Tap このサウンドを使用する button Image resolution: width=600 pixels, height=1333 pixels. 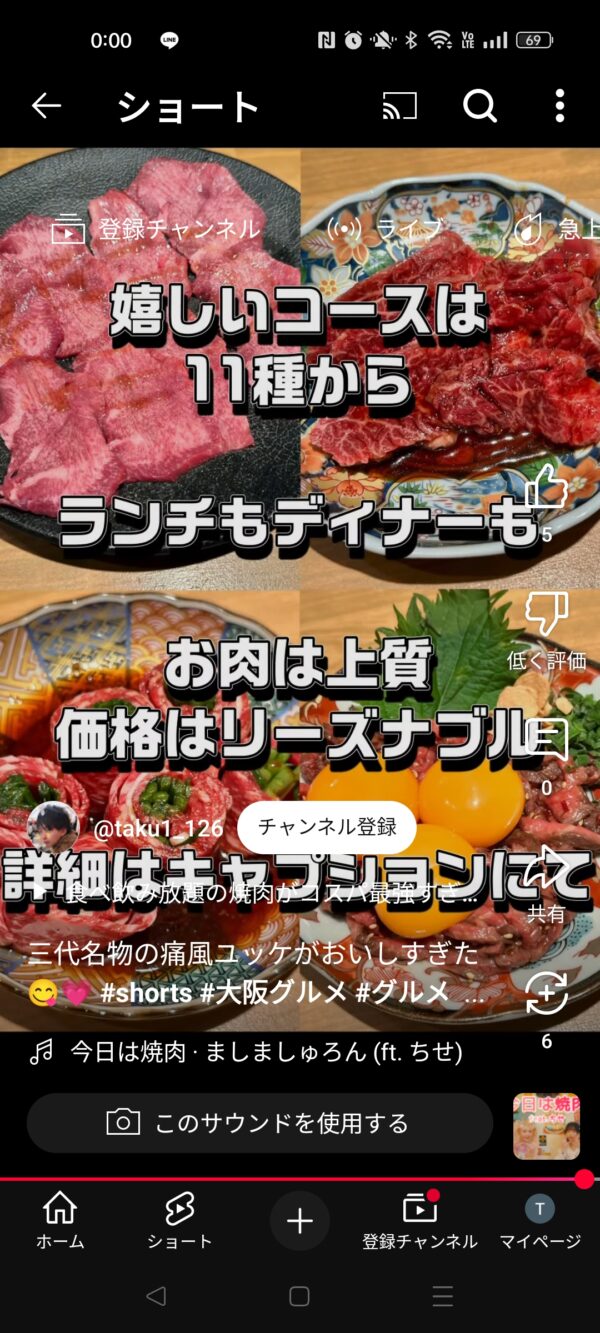coord(260,1123)
